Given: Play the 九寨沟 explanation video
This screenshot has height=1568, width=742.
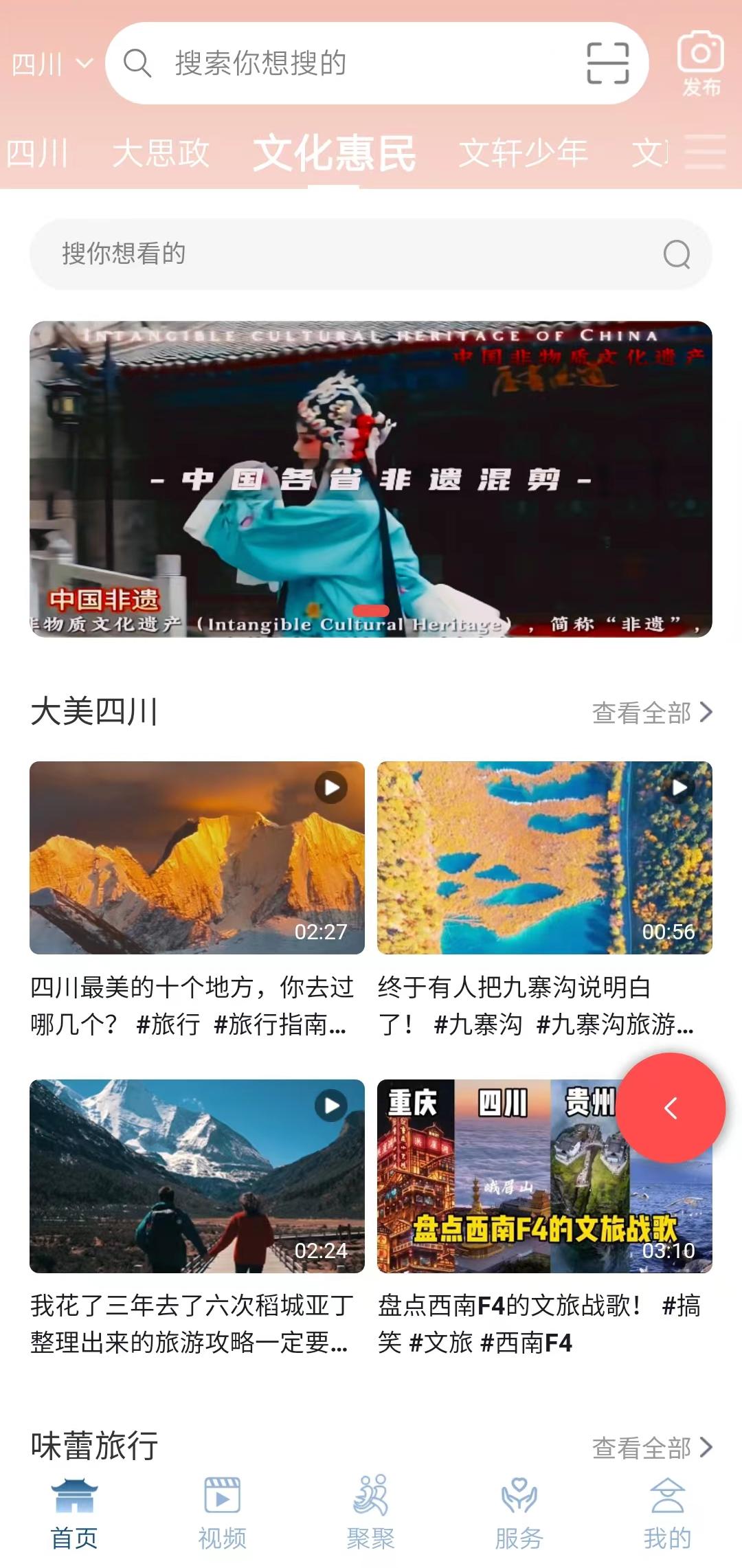Looking at the screenshot, I should 544,858.
